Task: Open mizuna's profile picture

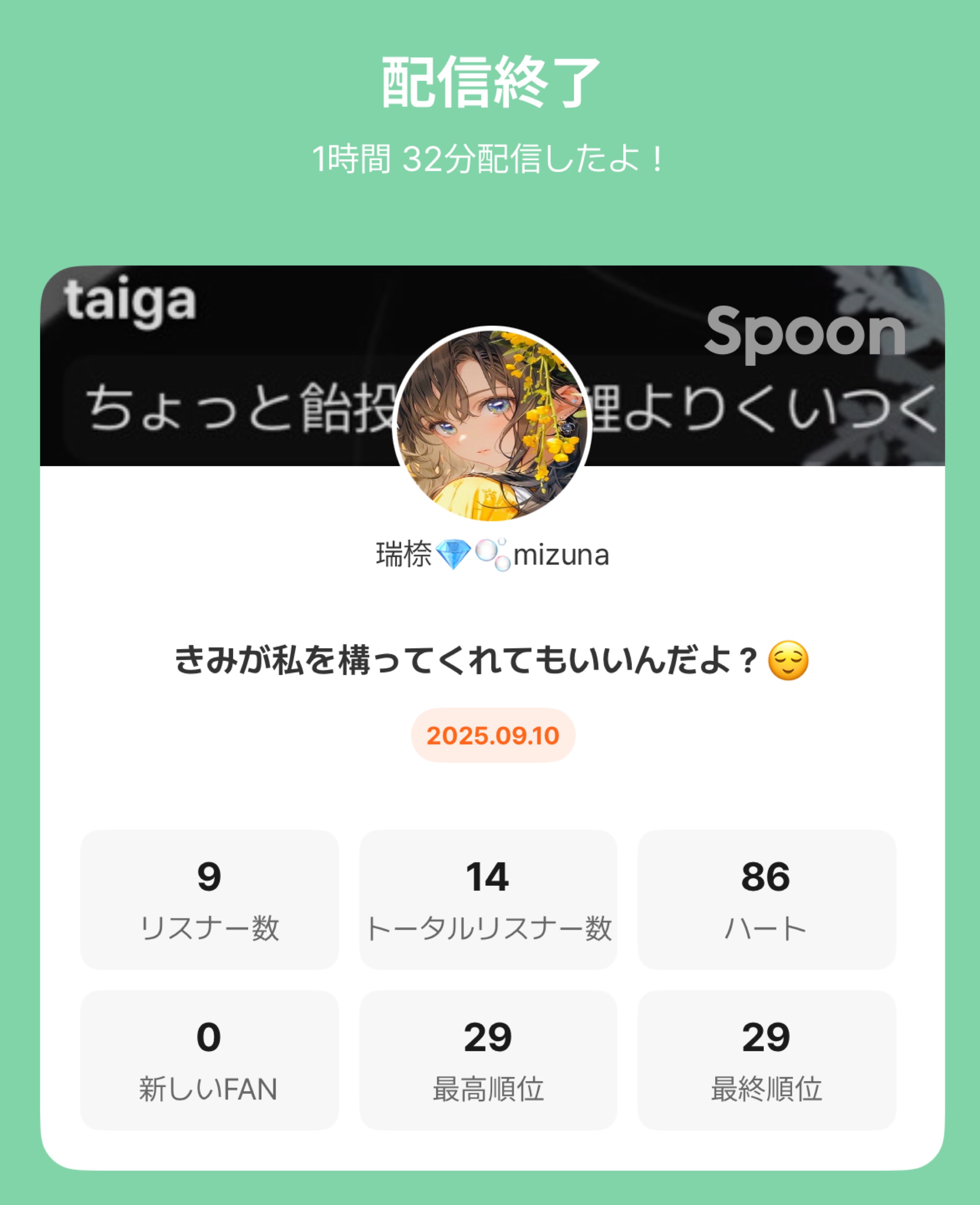Action: point(491,425)
